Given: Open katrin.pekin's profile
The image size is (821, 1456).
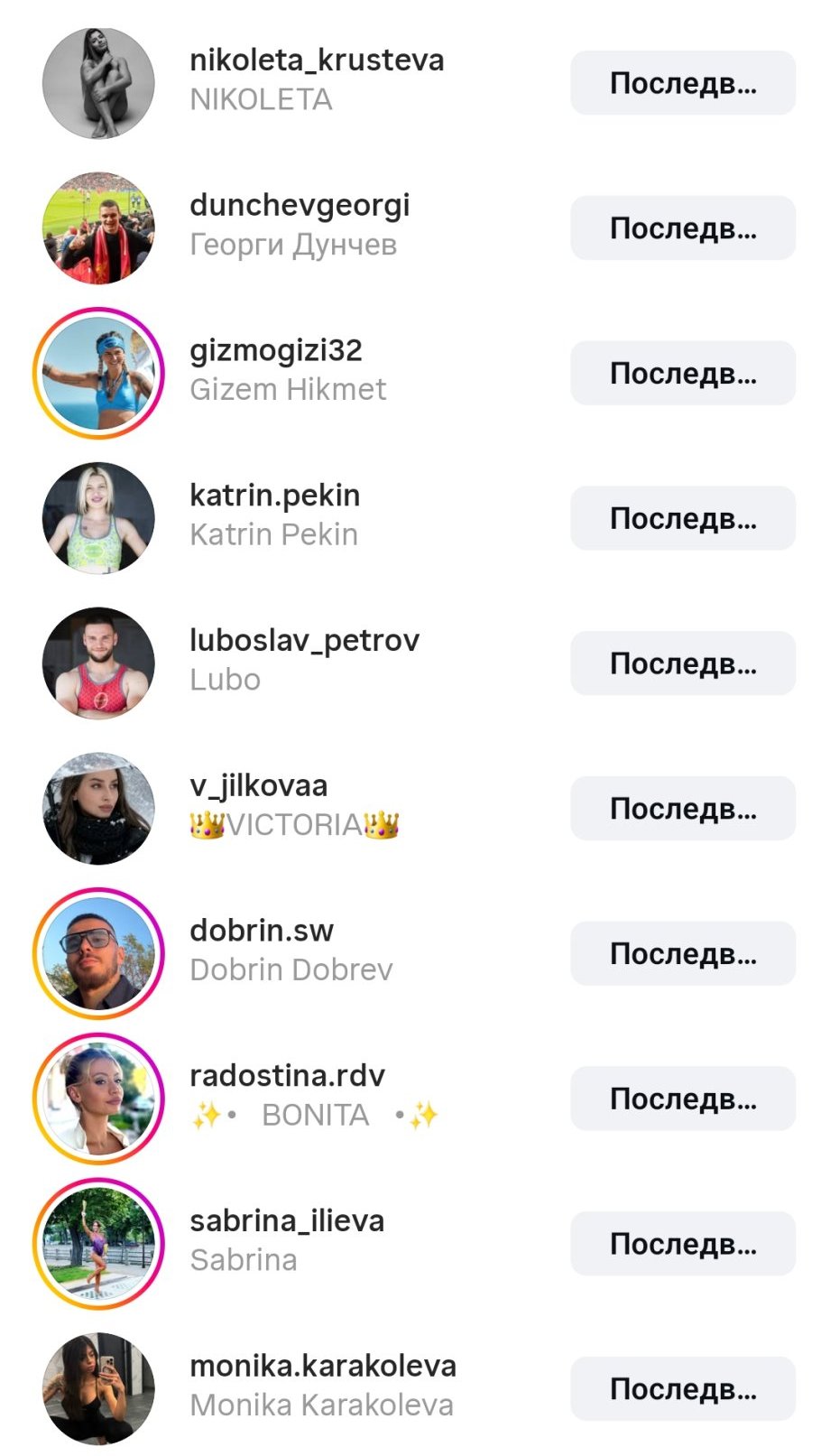Looking at the screenshot, I should click(274, 496).
